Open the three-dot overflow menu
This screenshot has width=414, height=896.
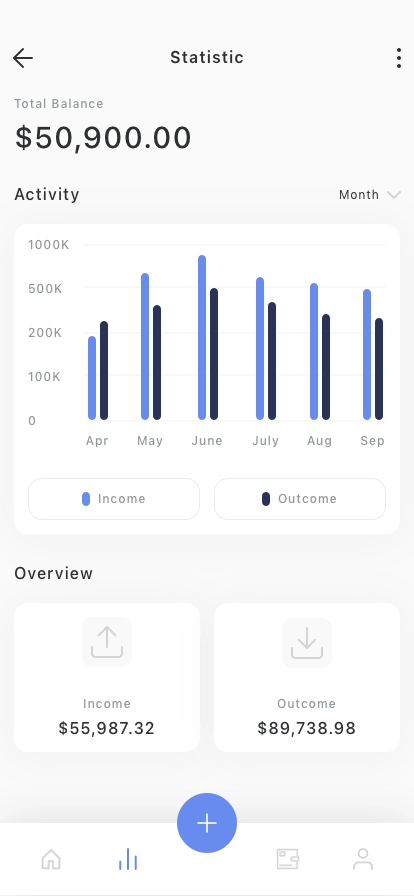click(399, 58)
